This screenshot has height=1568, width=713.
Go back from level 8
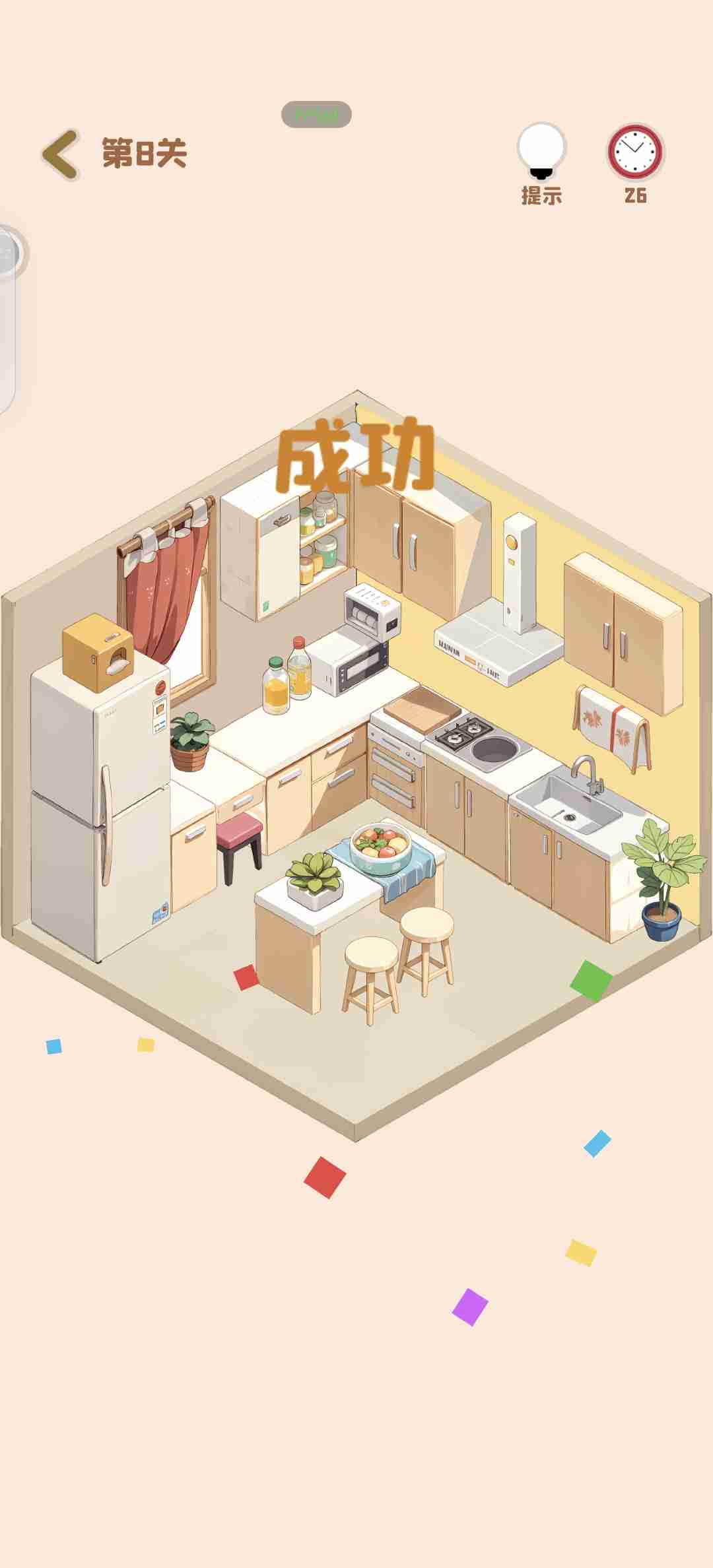coord(61,154)
